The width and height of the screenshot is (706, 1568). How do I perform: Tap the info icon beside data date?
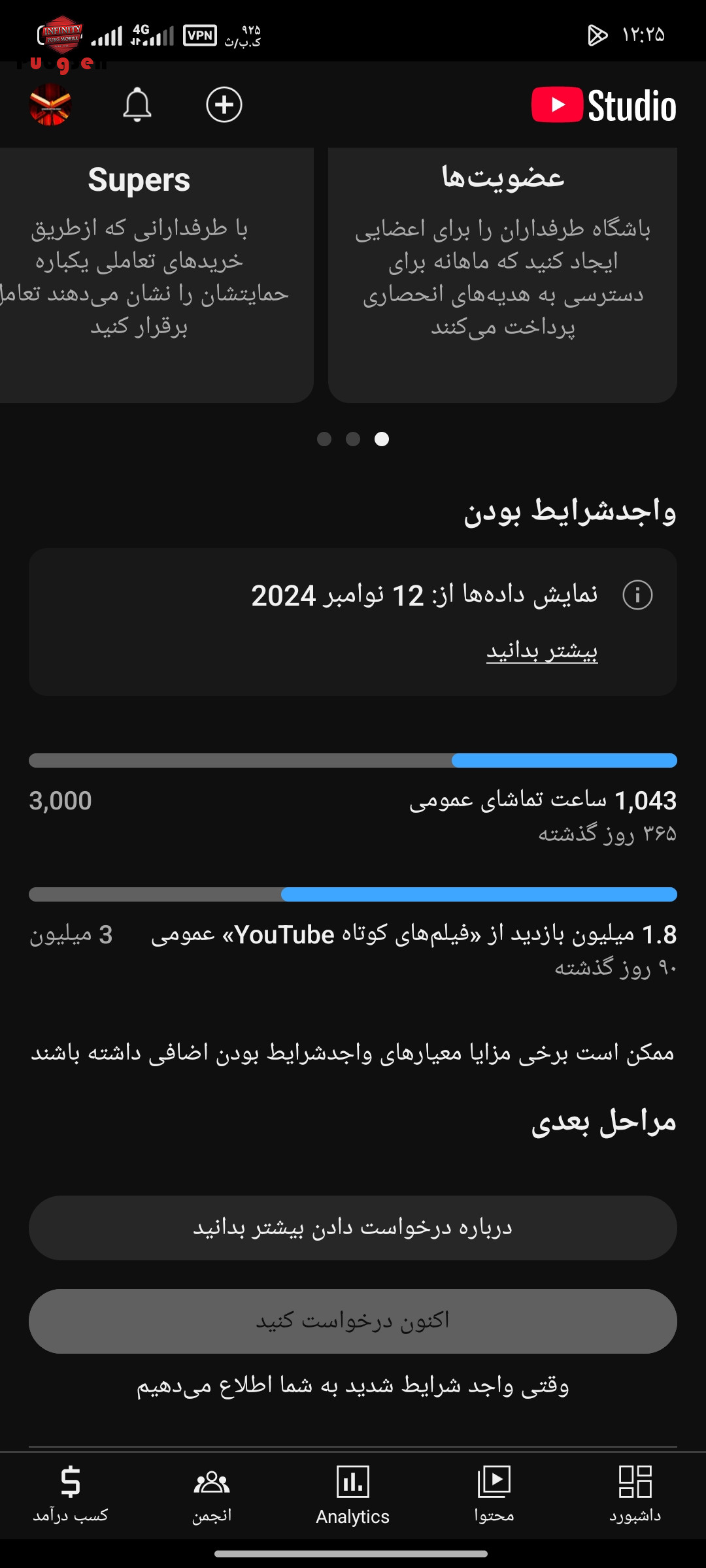coord(637,595)
